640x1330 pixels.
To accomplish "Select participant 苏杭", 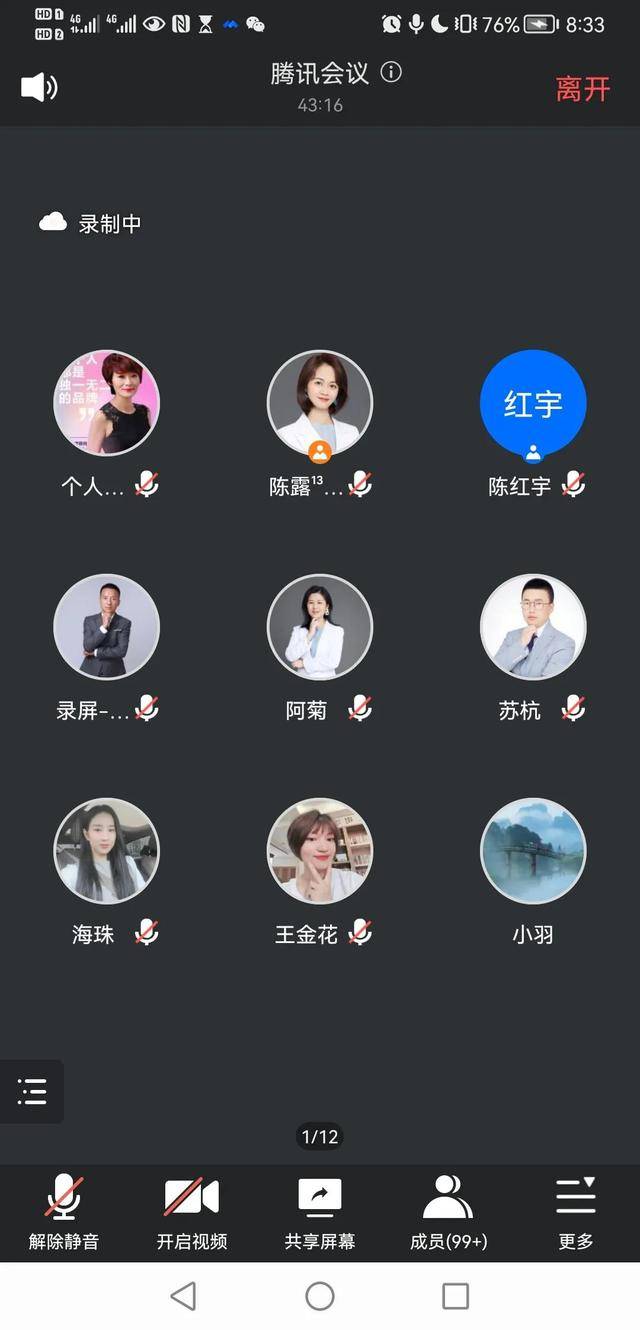I will 533,627.
